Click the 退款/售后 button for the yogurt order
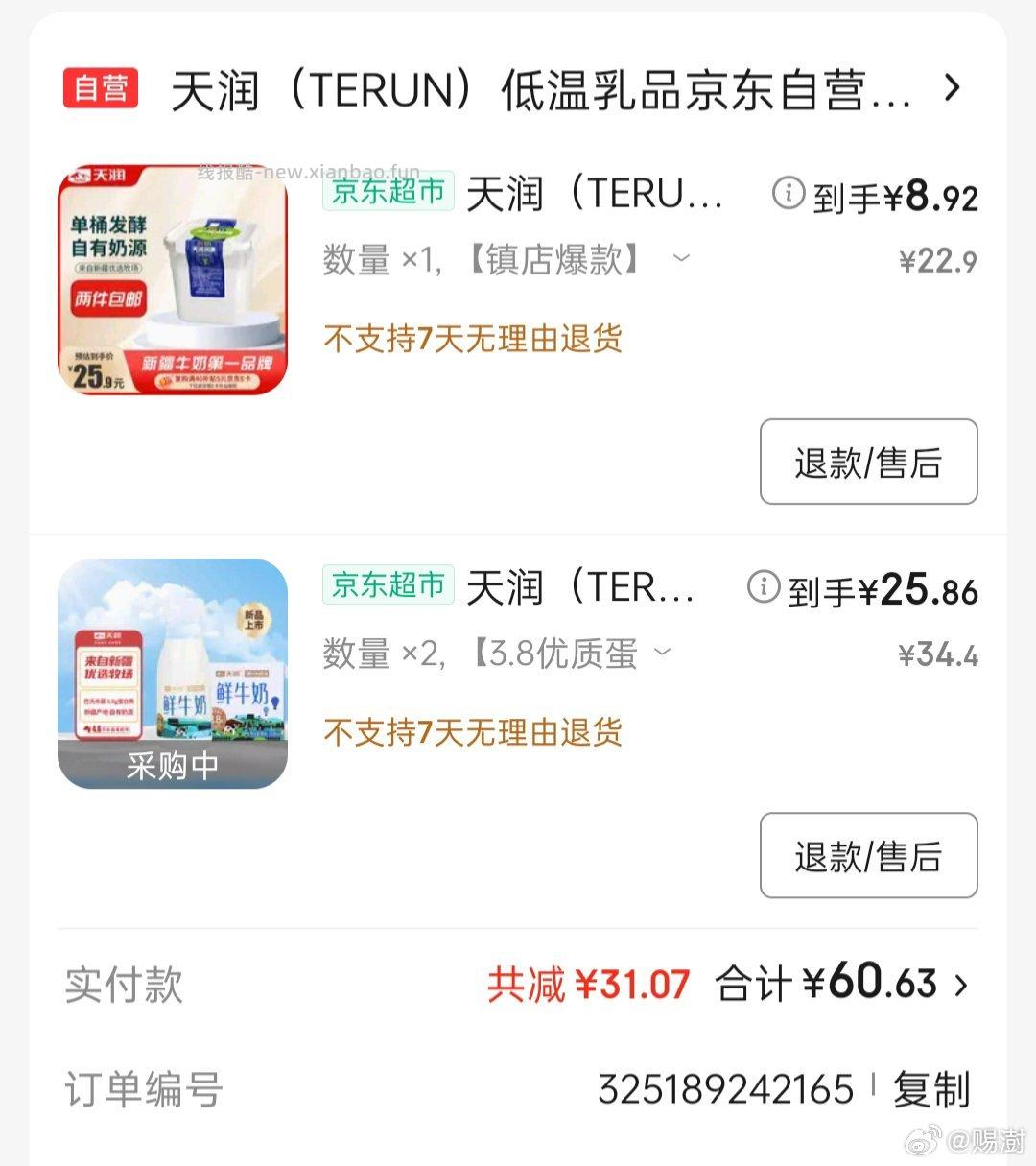This screenshot has width=1036, height=1166. (868, 462)
